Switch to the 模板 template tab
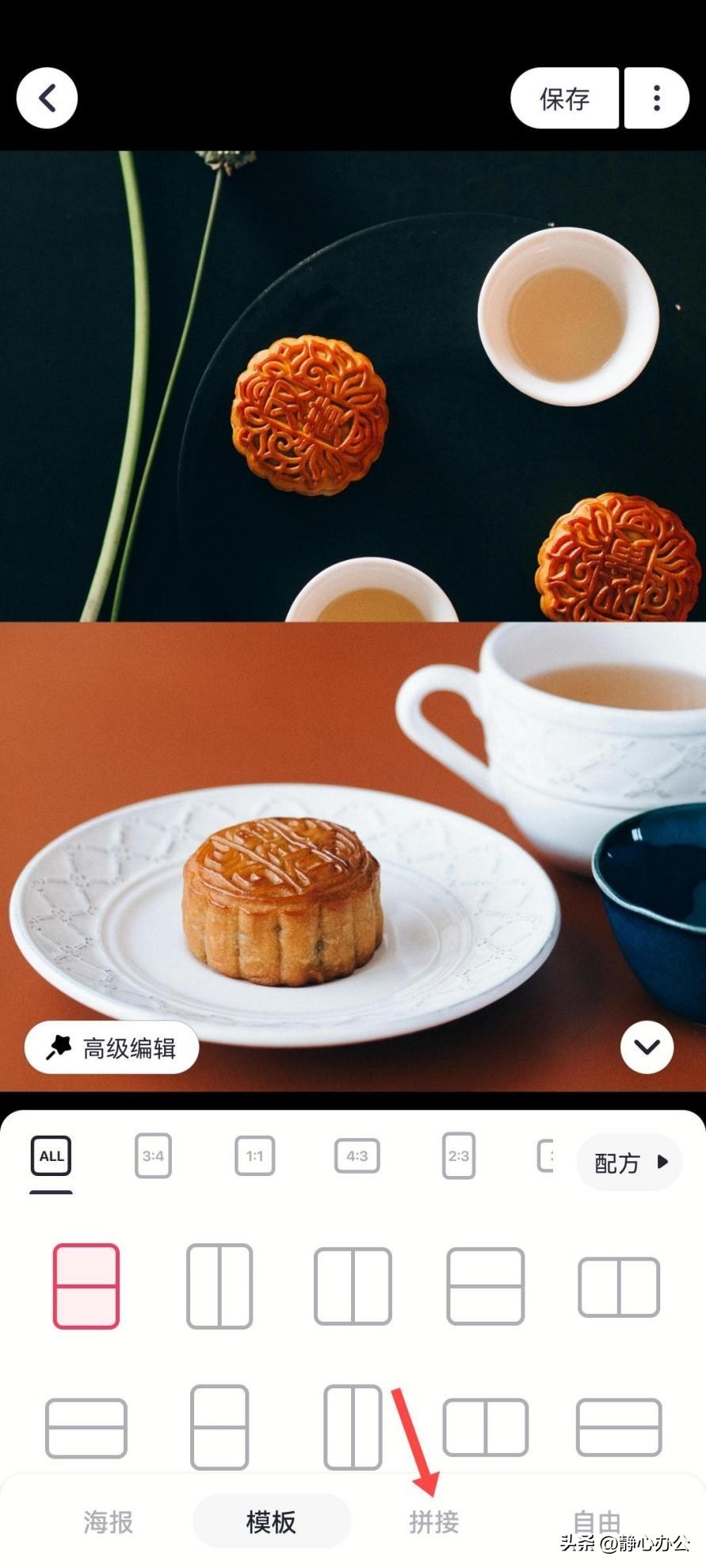Viewport: 706px width, 1568px height. tap(271, 1521)
